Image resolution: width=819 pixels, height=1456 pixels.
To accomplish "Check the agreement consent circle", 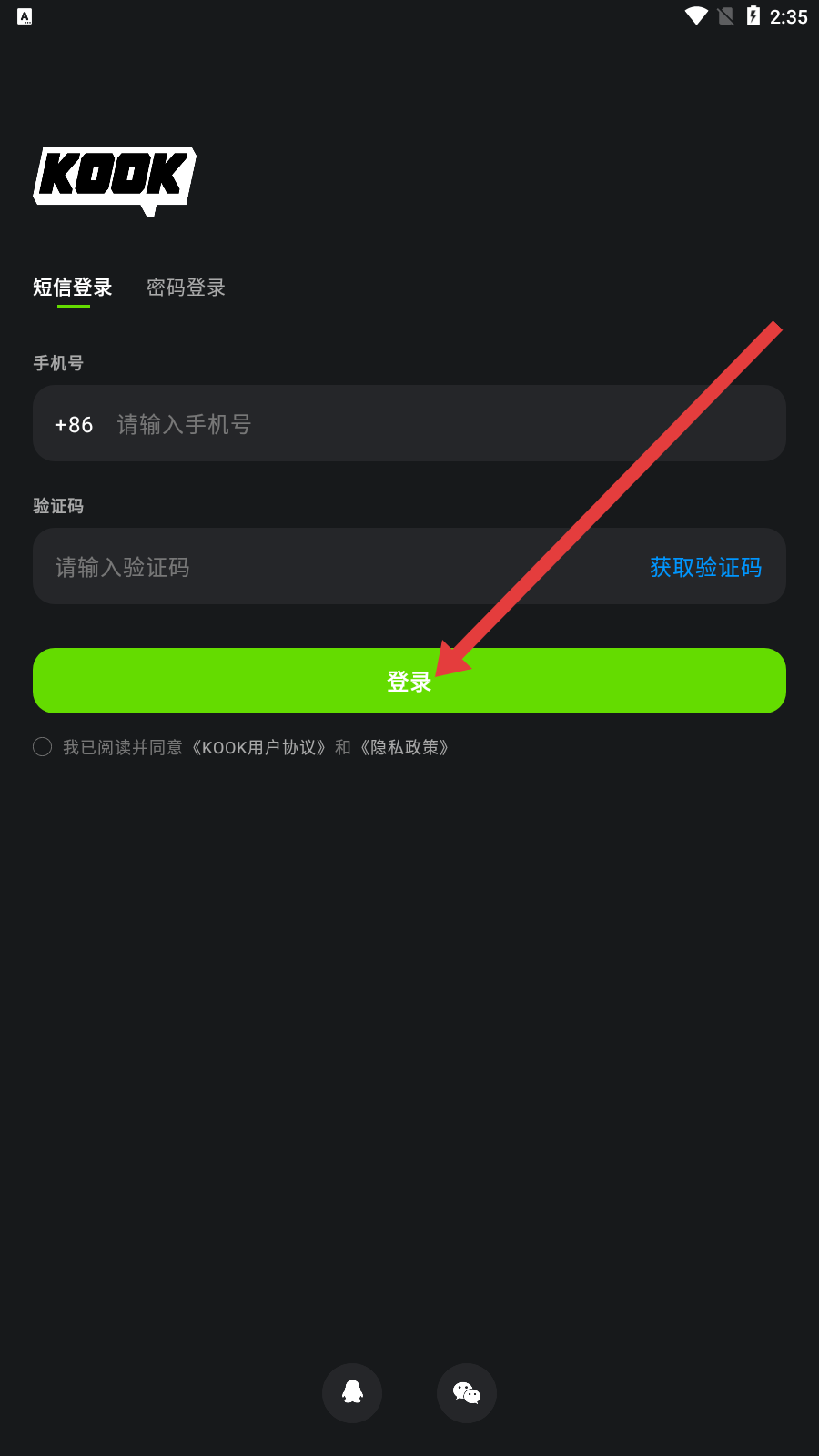I will [x=43, y=747].
